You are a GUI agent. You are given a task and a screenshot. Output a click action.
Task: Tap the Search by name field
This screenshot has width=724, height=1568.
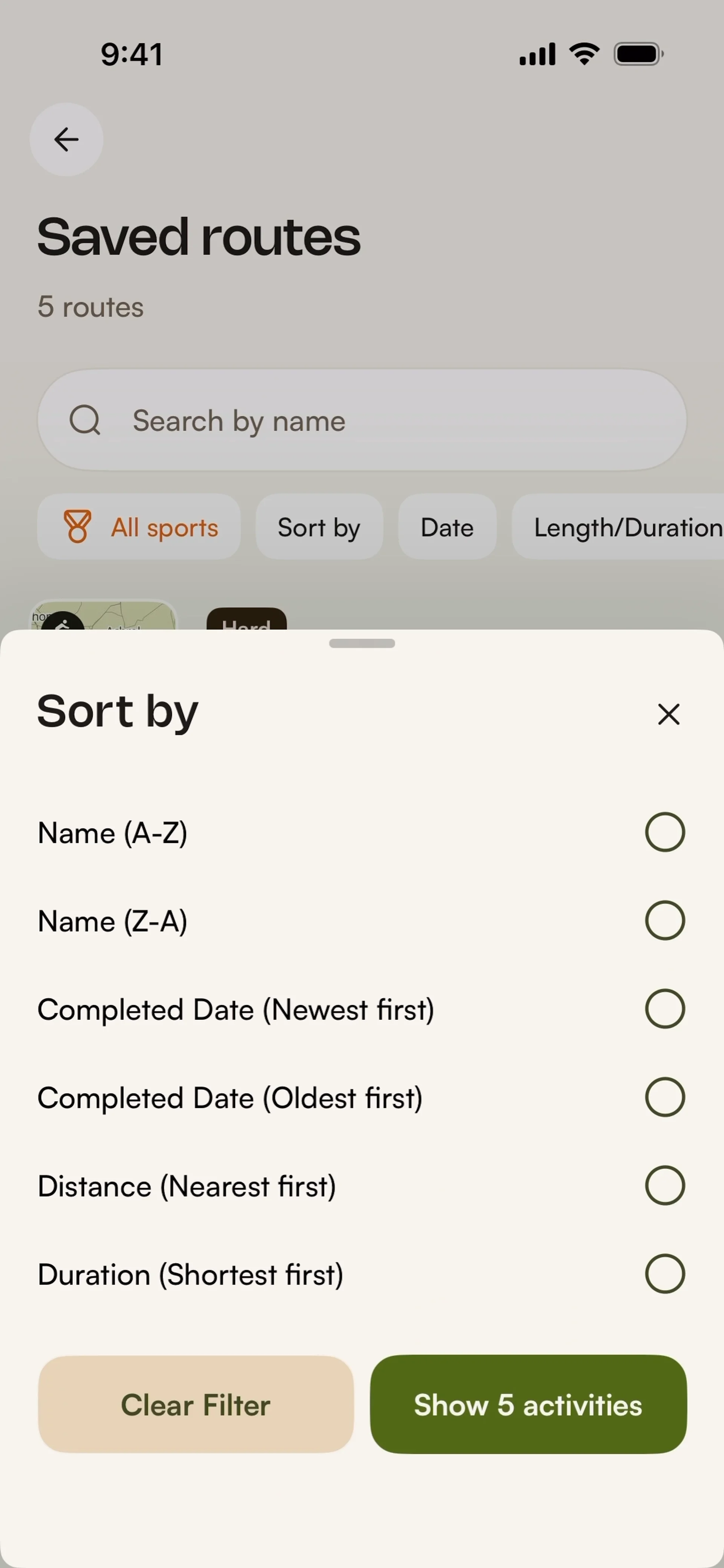coord(362,420)
